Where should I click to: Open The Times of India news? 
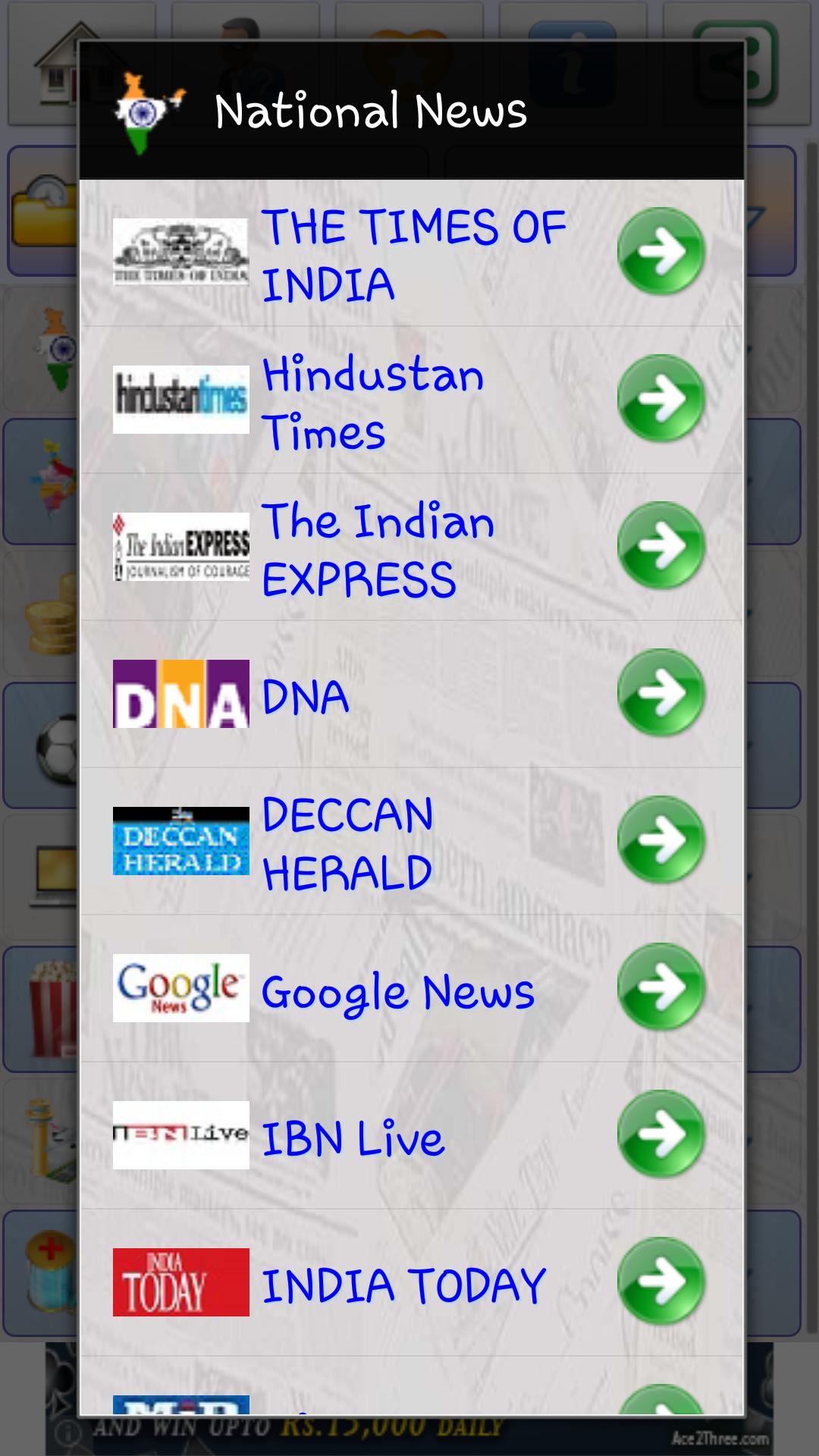[x=412, y=253]
